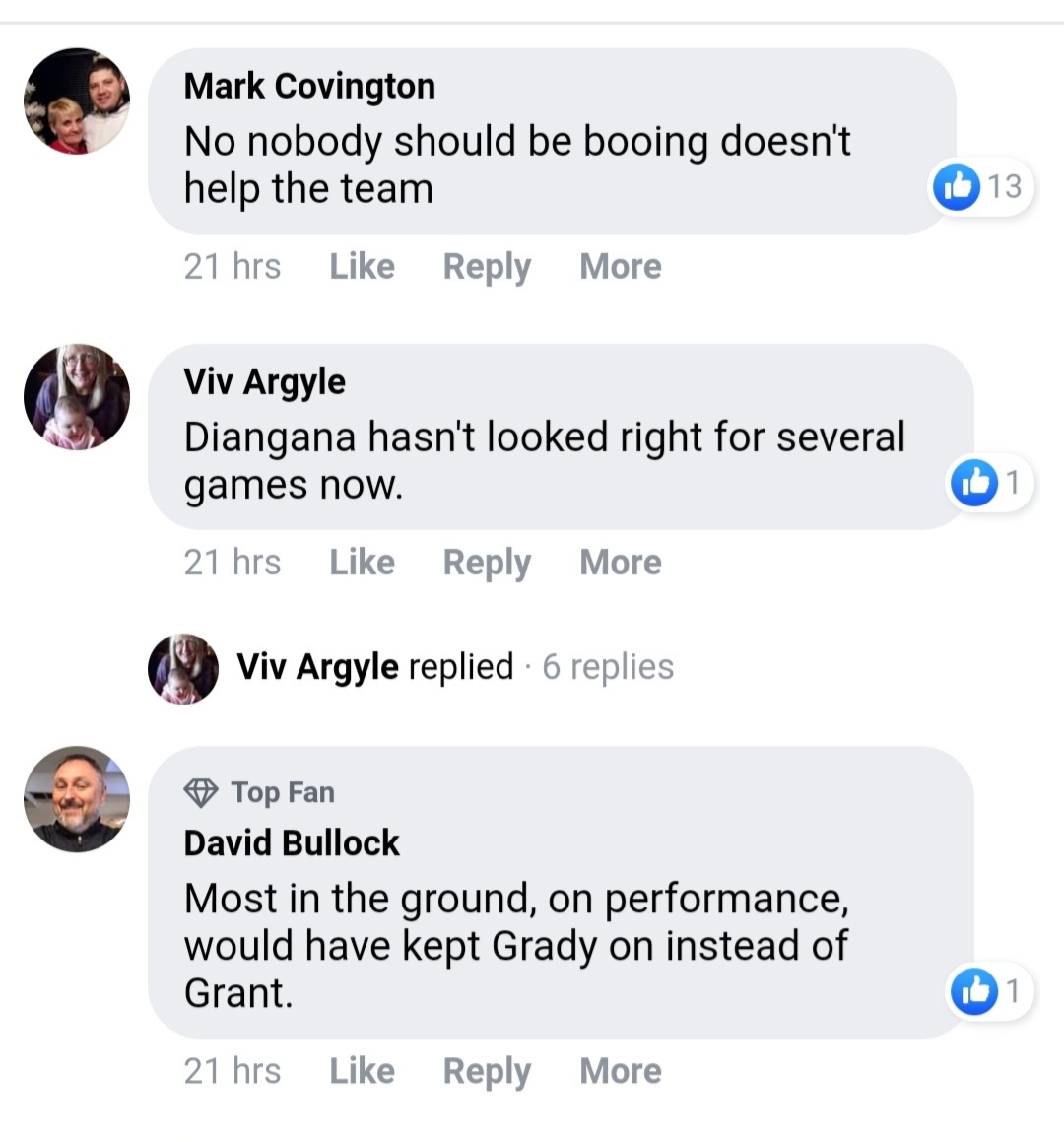Reply to David Bullock's comment
The image size is (1064, 1142).
[x=487, y=1070]
